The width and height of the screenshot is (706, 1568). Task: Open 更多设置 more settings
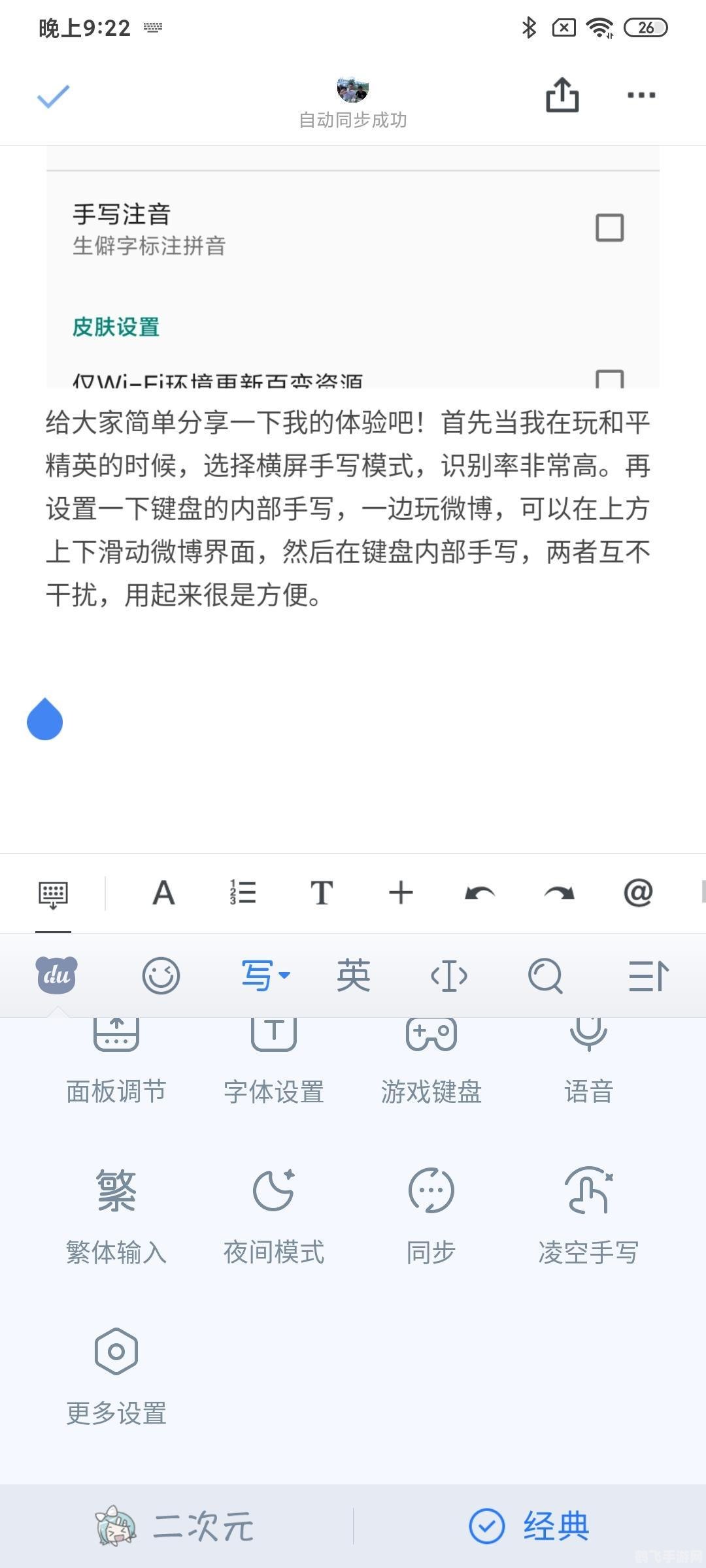(115, 1379)
